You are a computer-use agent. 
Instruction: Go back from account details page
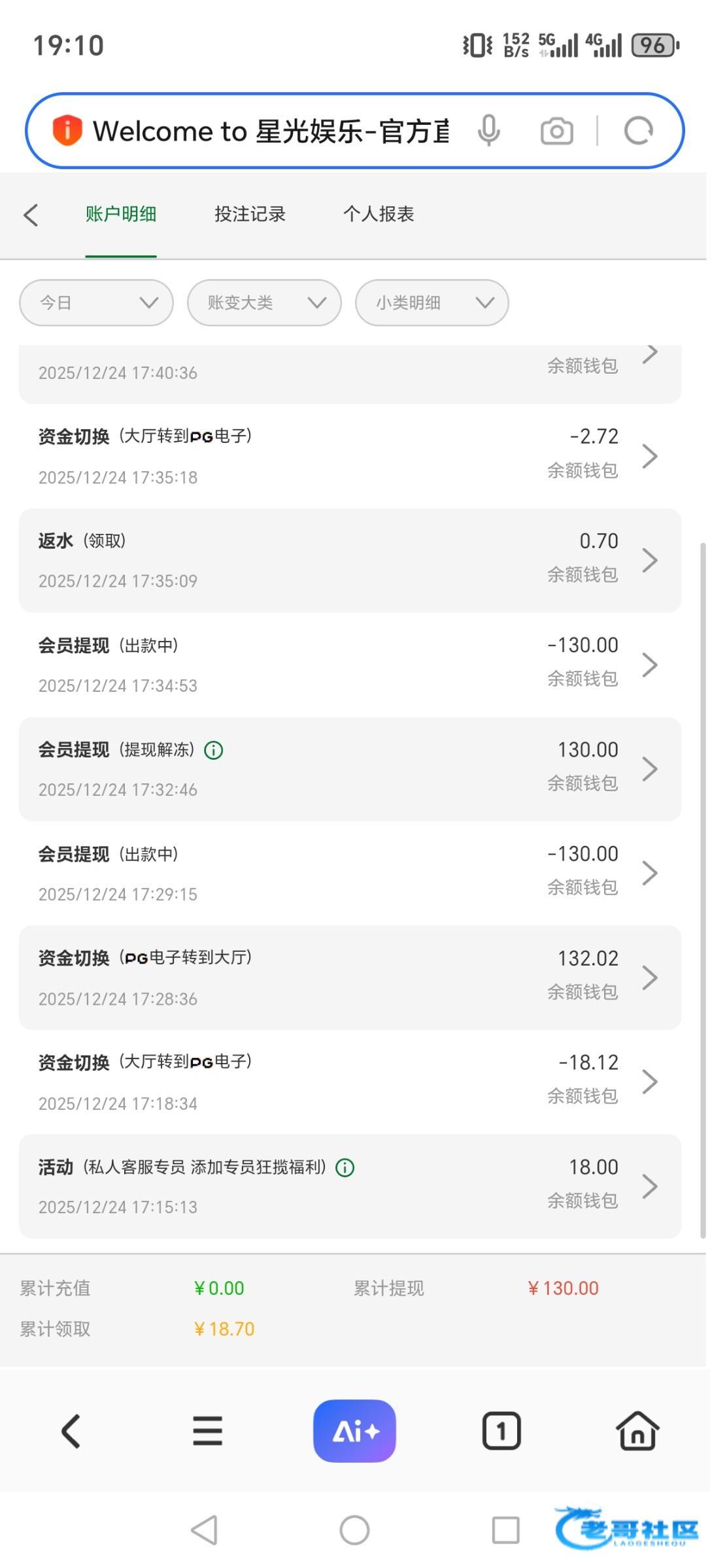[x=31, y=215]
